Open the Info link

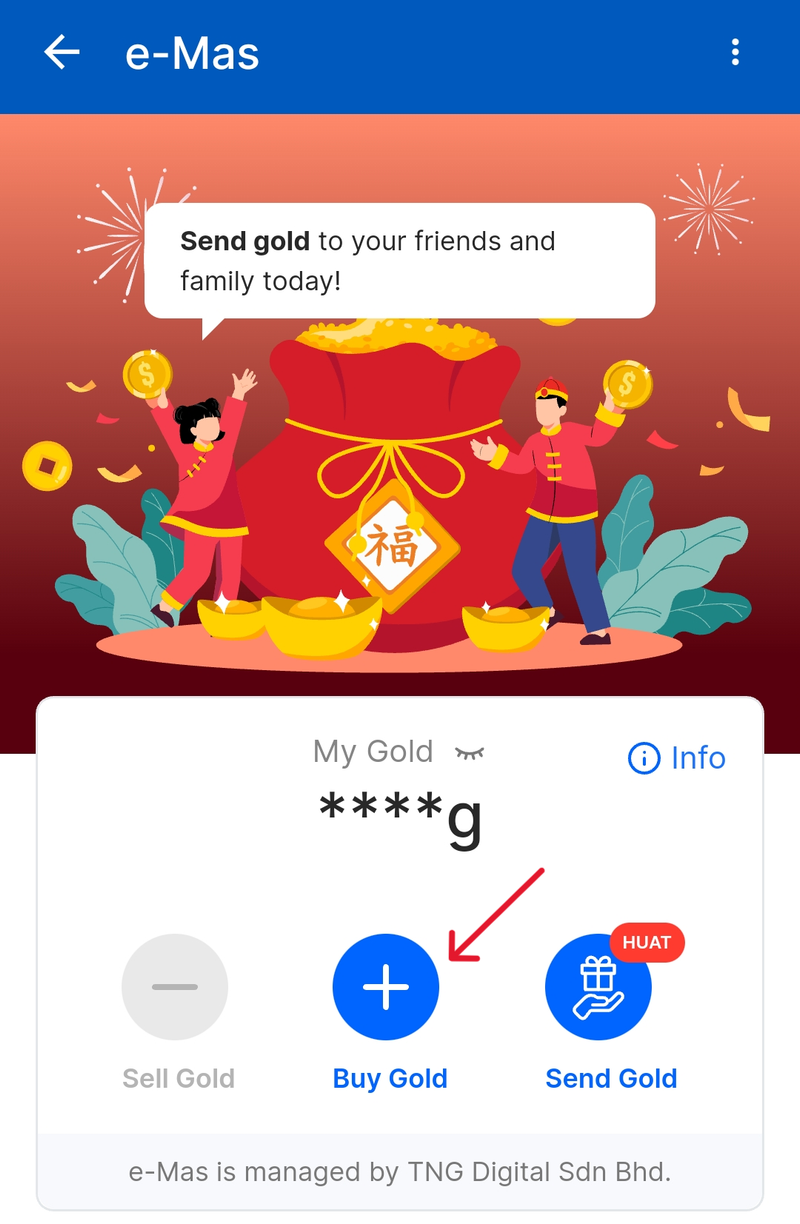pos(677,758)
